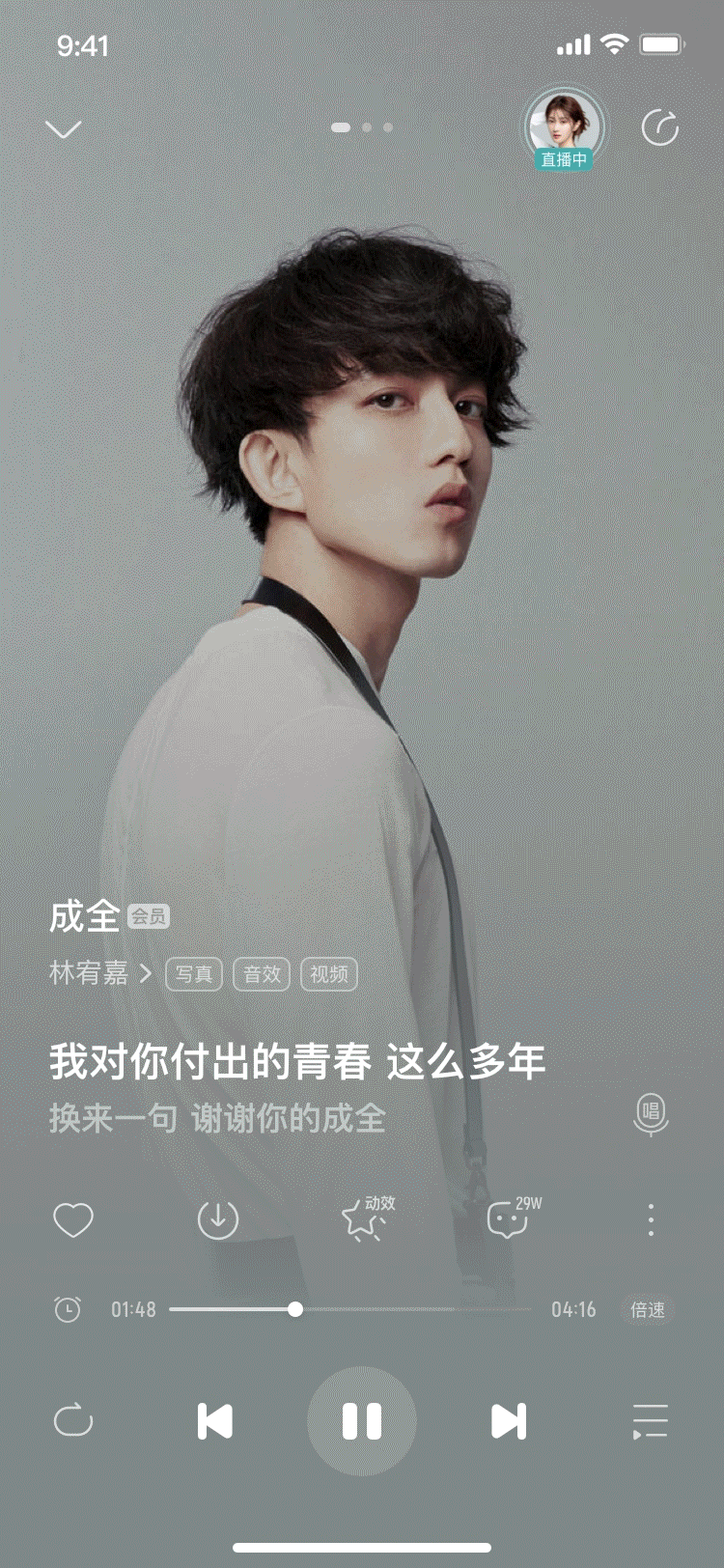The width and height of the screenshot is (724, 1568).
Task: Open artist 林宥嘉's page
Action: tap(99, 973)
